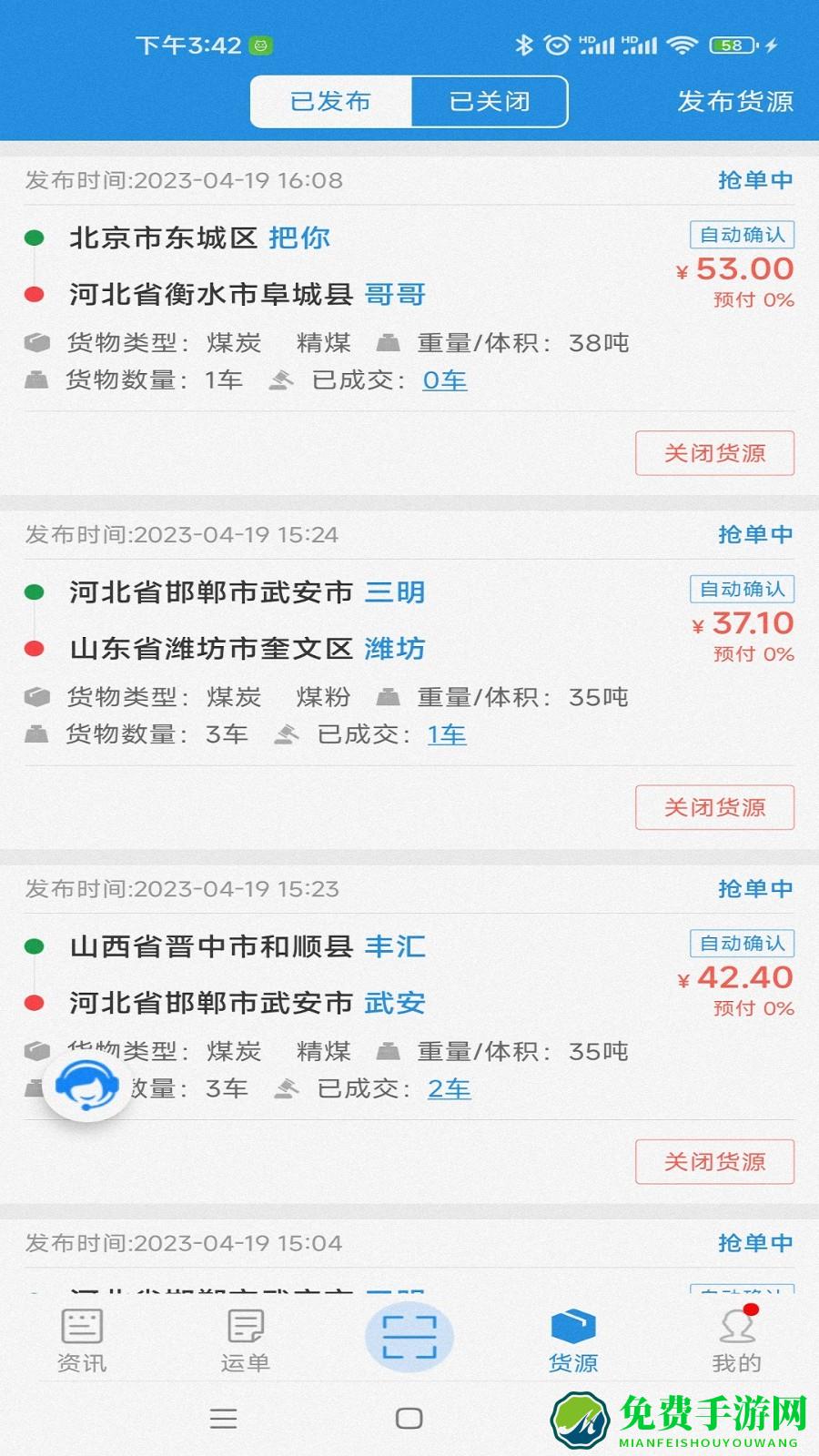Open the 我的 profile tab
This screenshot has height=1456, width=819.
coord(736,1340)
